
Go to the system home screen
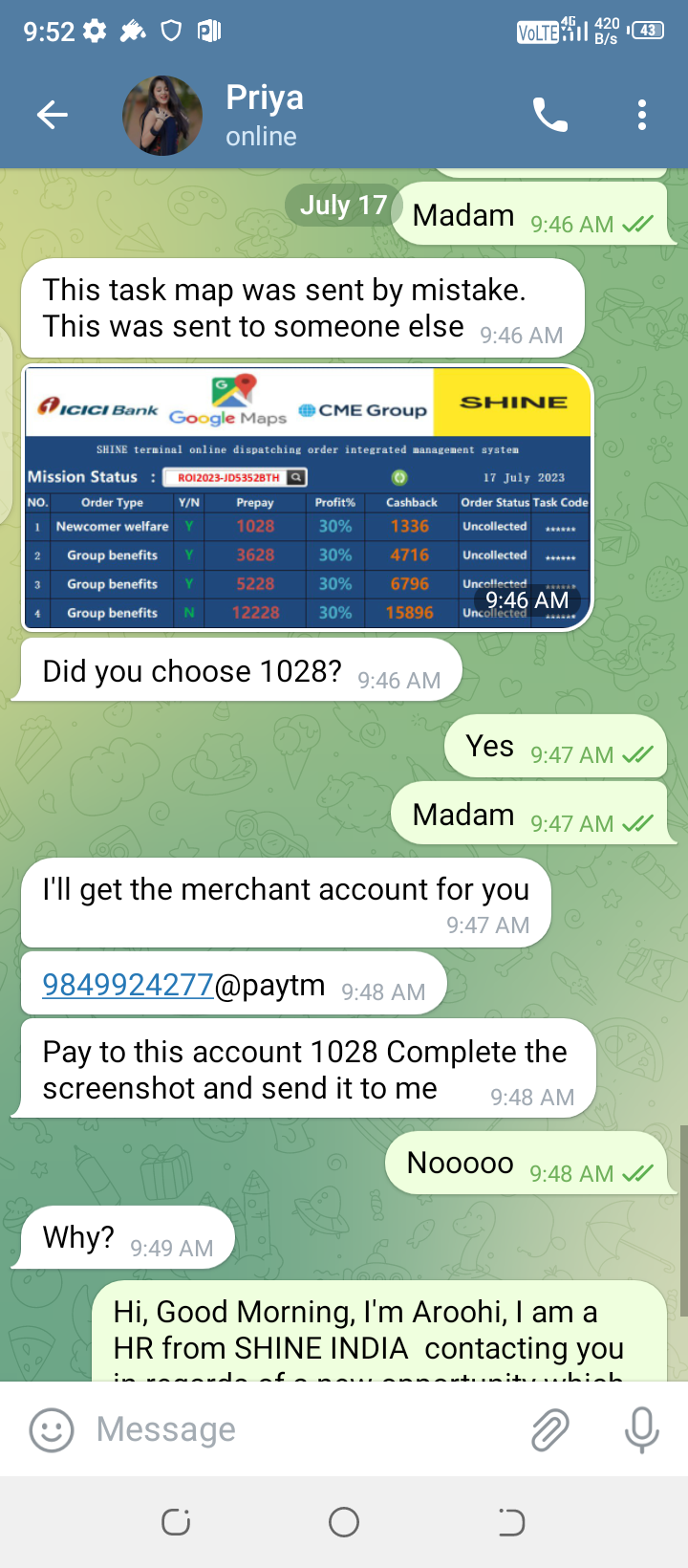click(344, 1522)
